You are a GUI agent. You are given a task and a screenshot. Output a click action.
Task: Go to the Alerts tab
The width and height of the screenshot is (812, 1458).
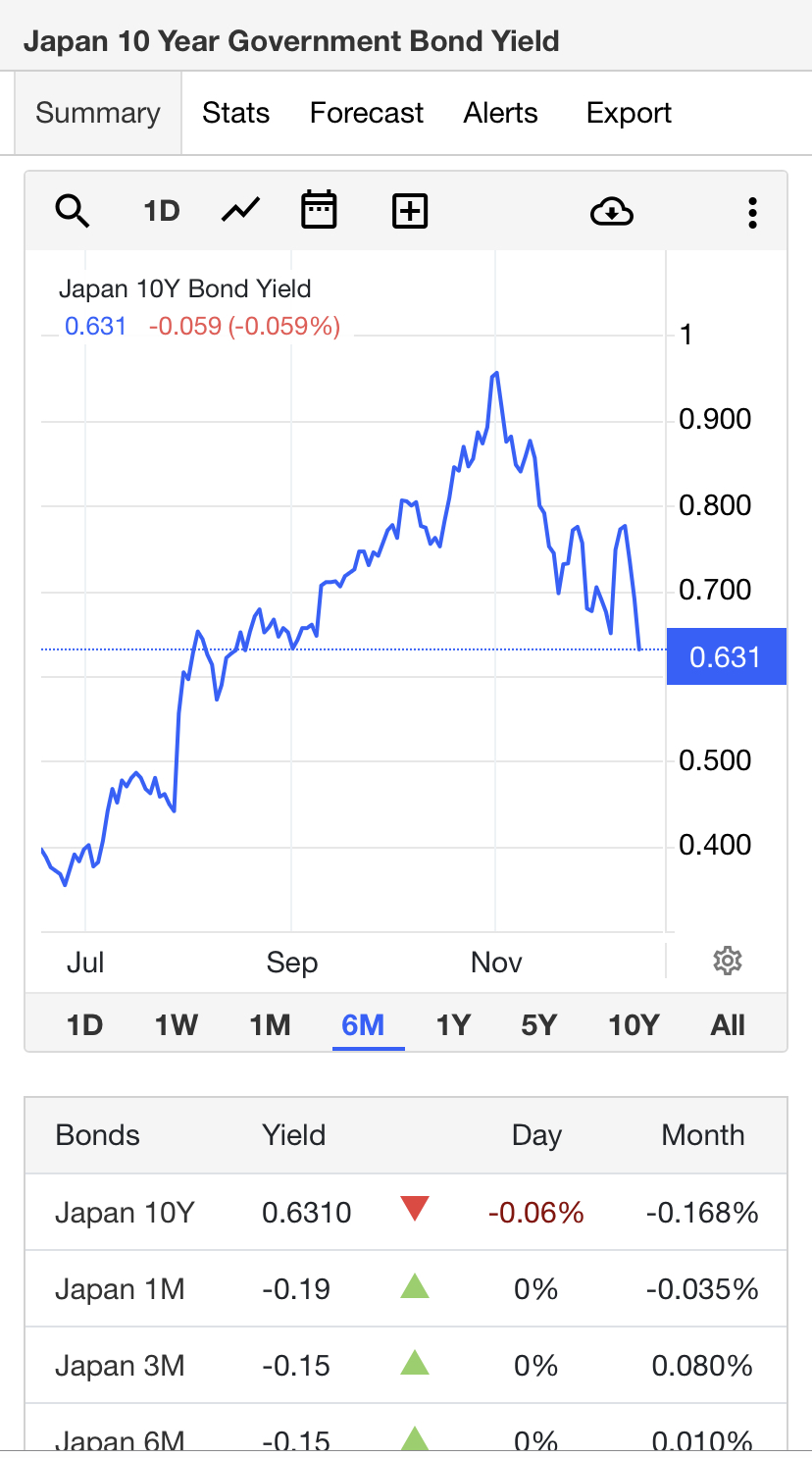click(x=501, y=113)
